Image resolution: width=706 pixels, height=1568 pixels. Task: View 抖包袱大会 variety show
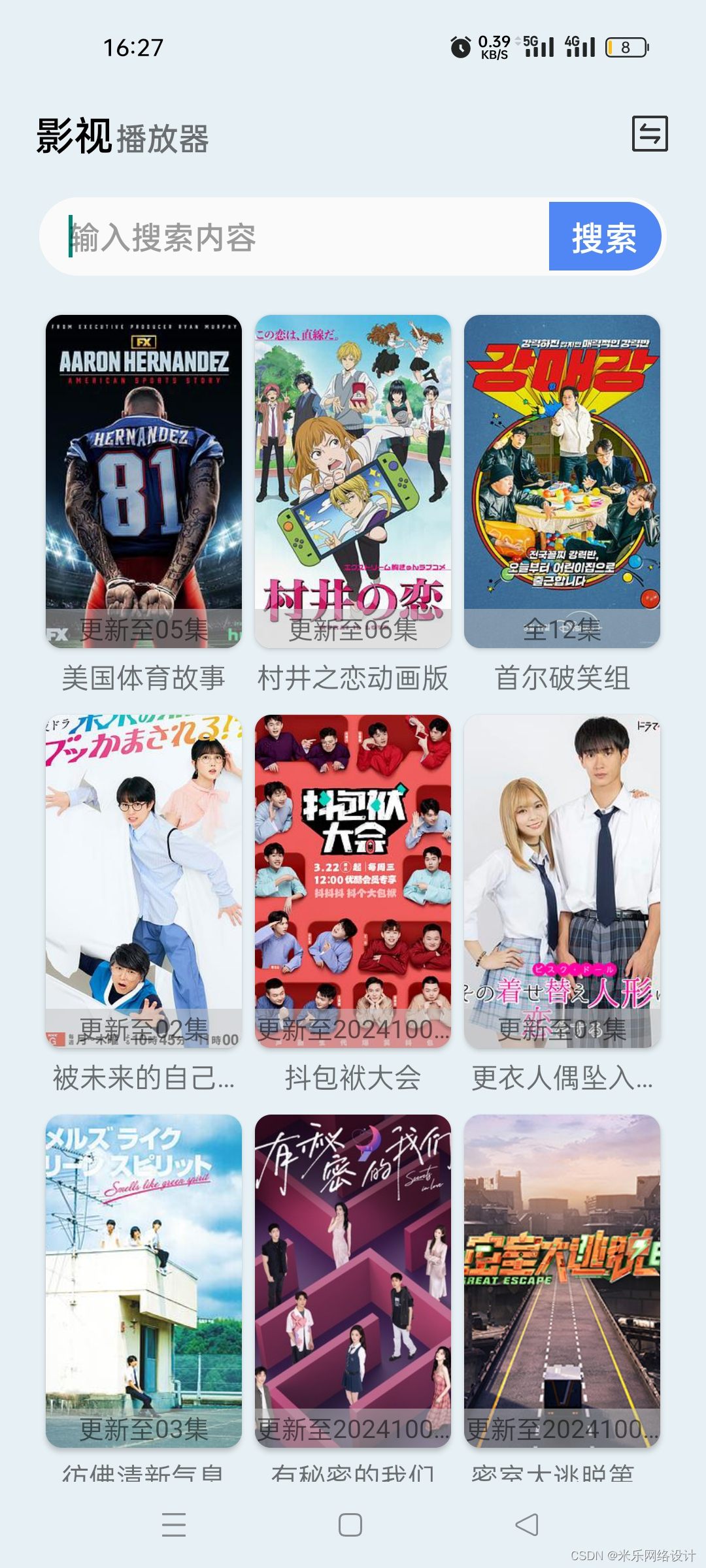click(x=353, y=881)
